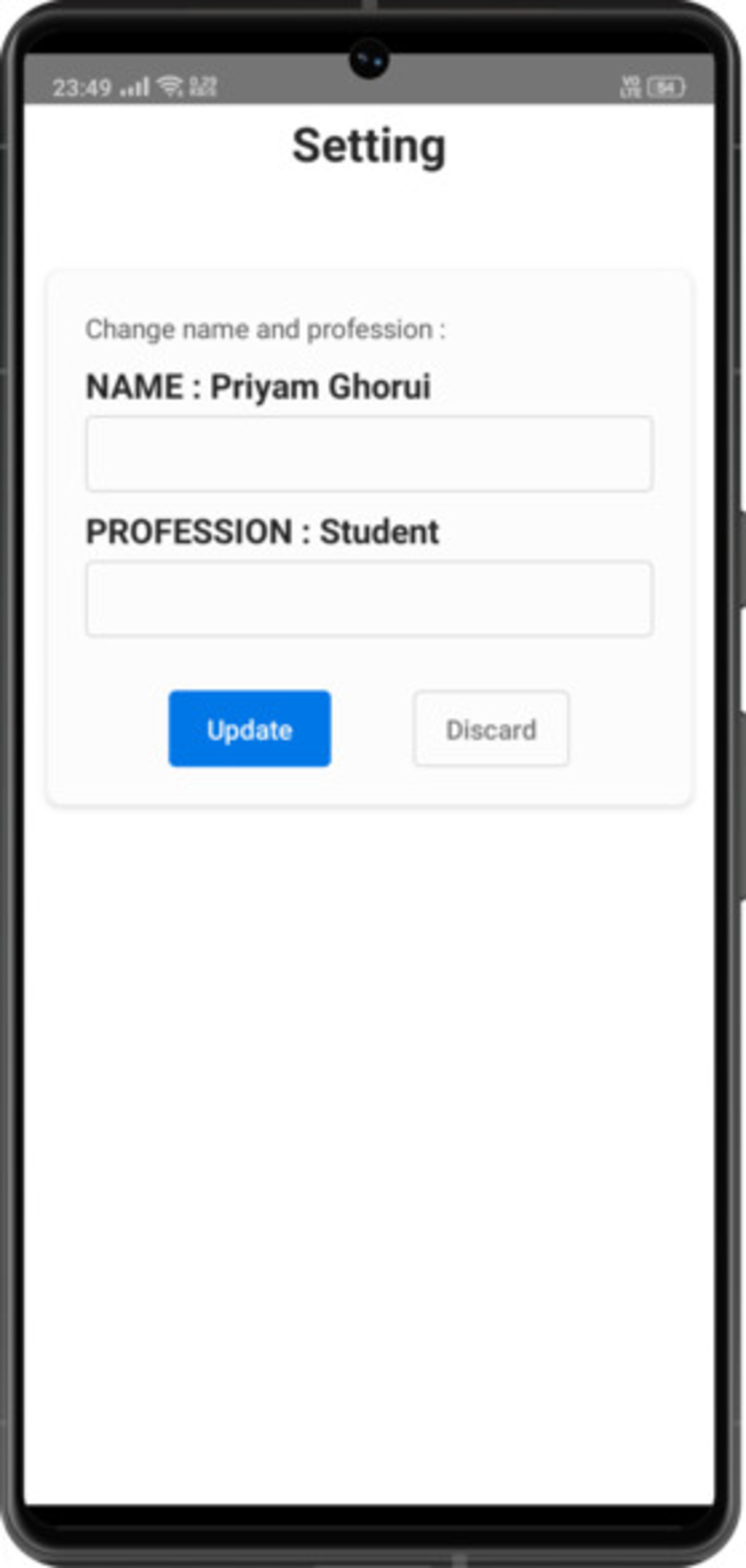This screenshot has width=746, height=1568.
Task: Tap the name input field
Action: point(369,454)
